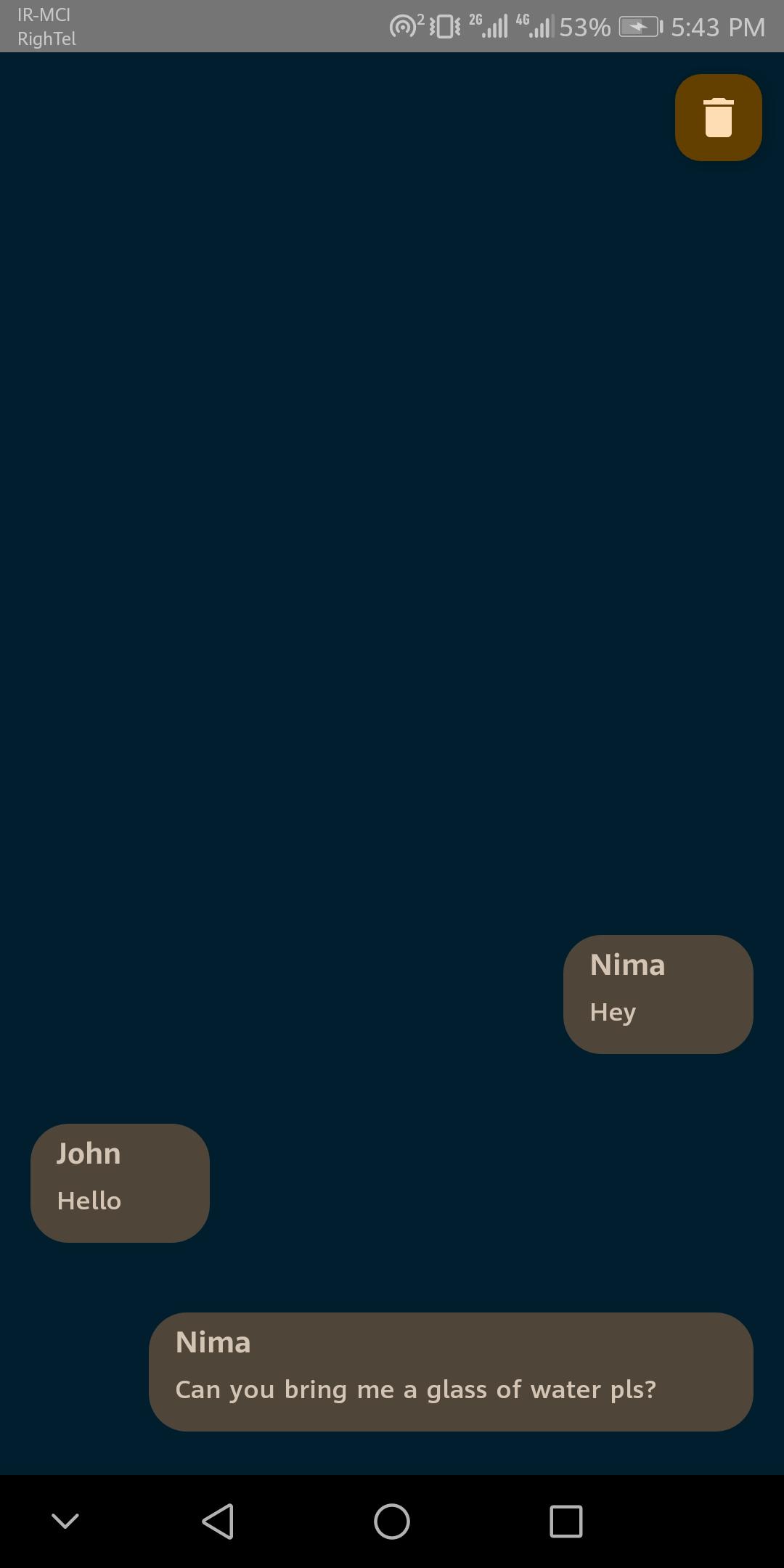Open recent apps view
The width and height of the screenshot is (784, 1568).
coord(566,1521)
